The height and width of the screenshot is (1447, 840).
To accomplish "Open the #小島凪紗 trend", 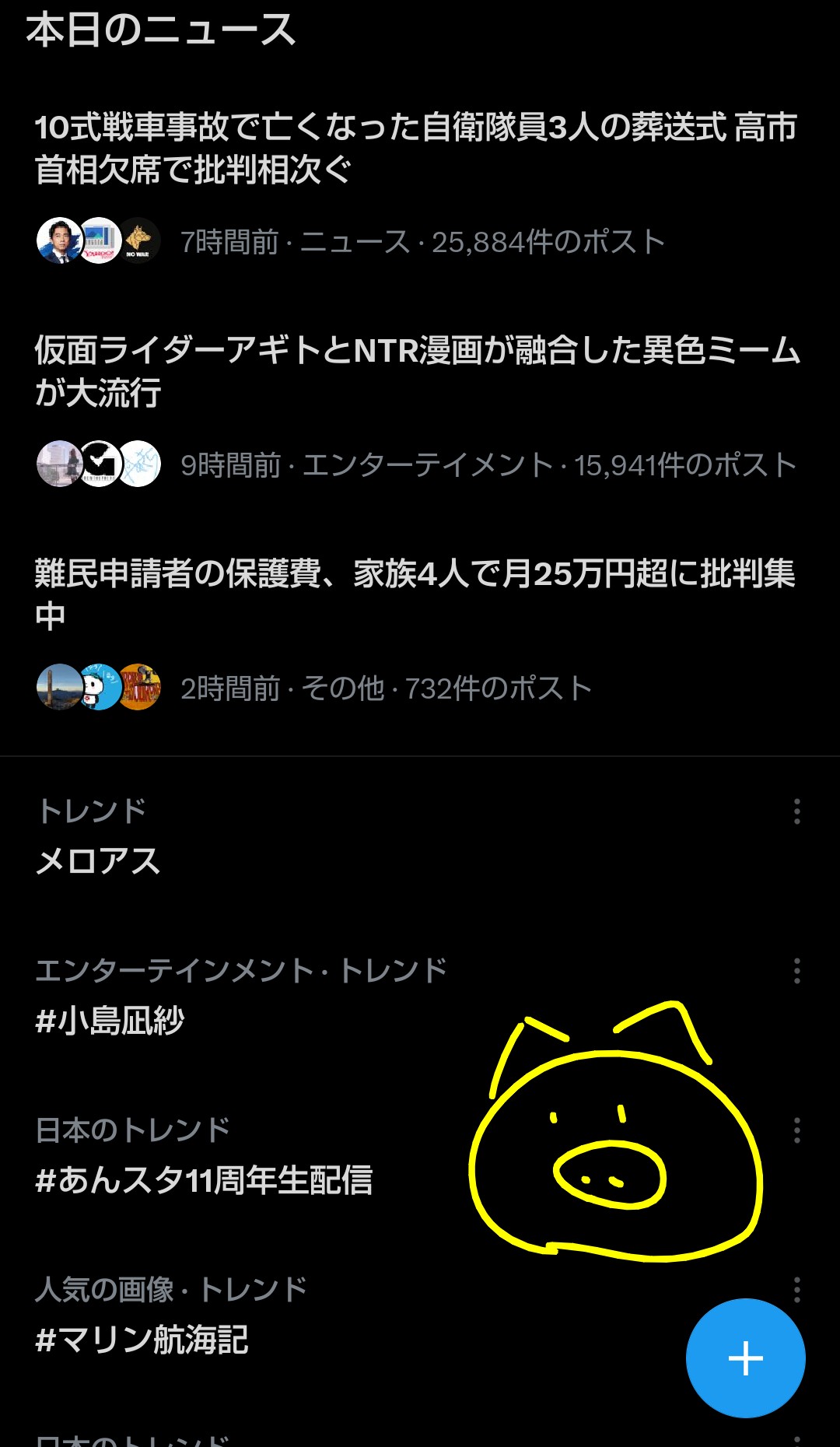I will tap(110, 1021).
